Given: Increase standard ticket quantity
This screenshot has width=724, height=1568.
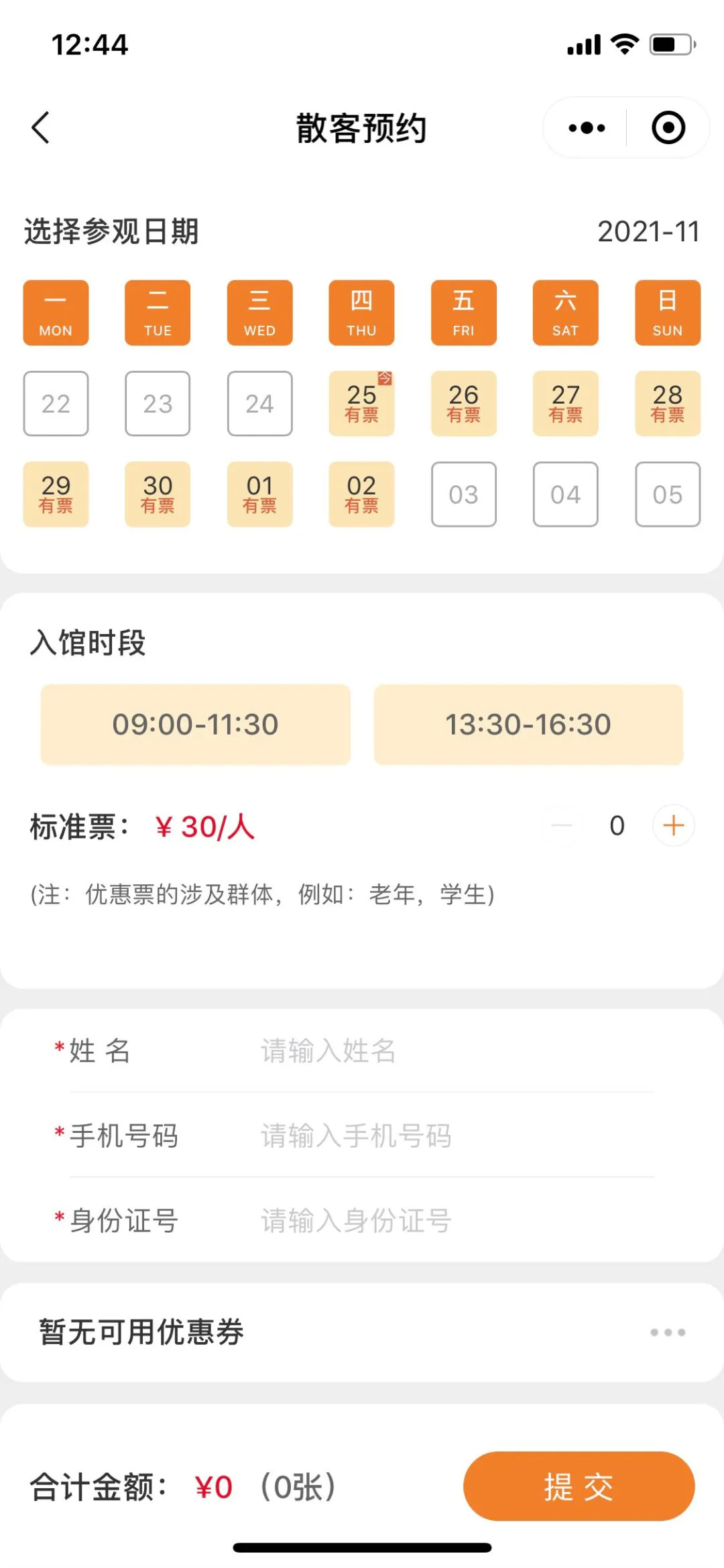Looking at the screenshot, I should tap(673, 825).
